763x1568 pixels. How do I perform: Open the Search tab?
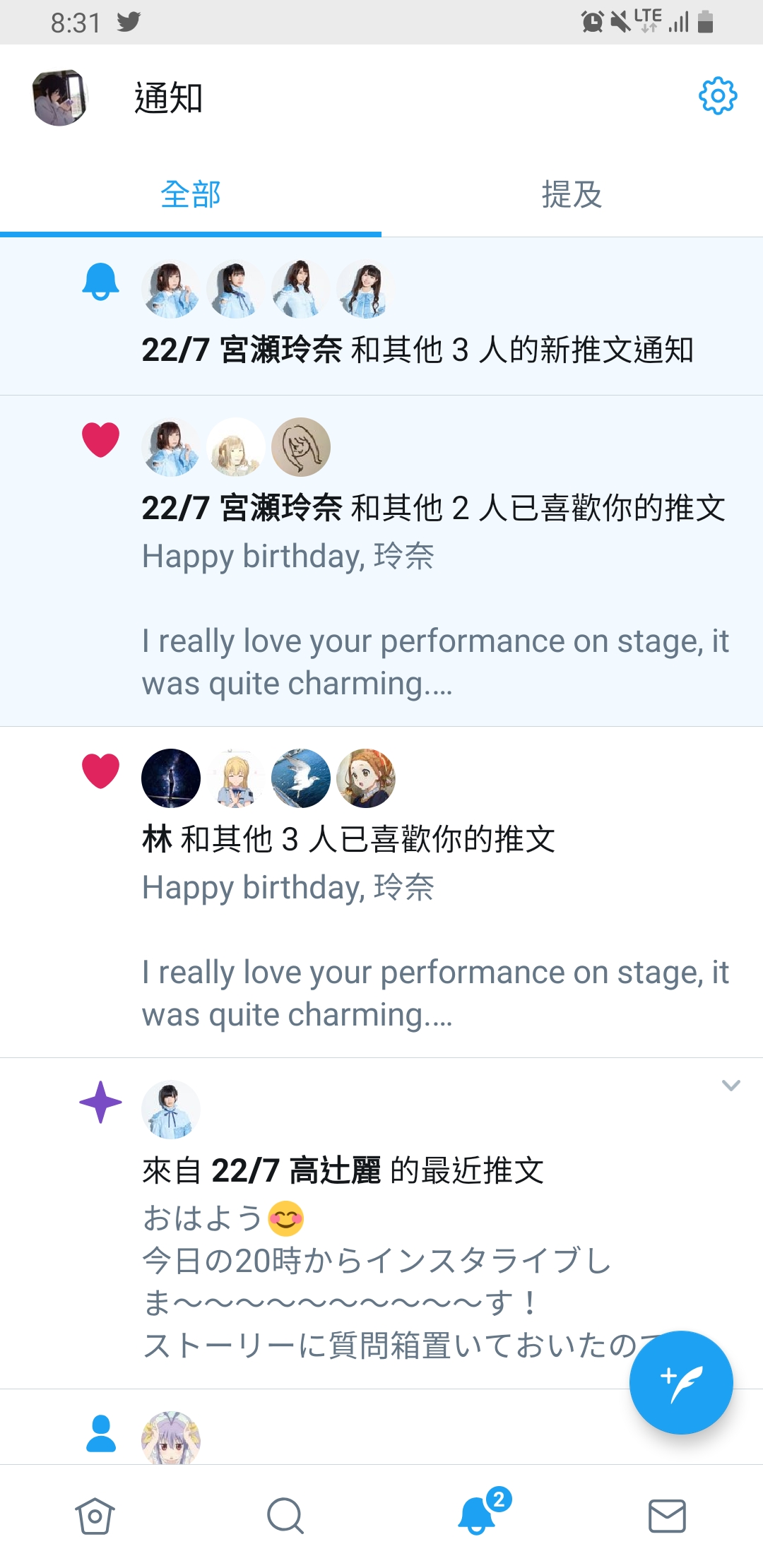point(285,1516)
